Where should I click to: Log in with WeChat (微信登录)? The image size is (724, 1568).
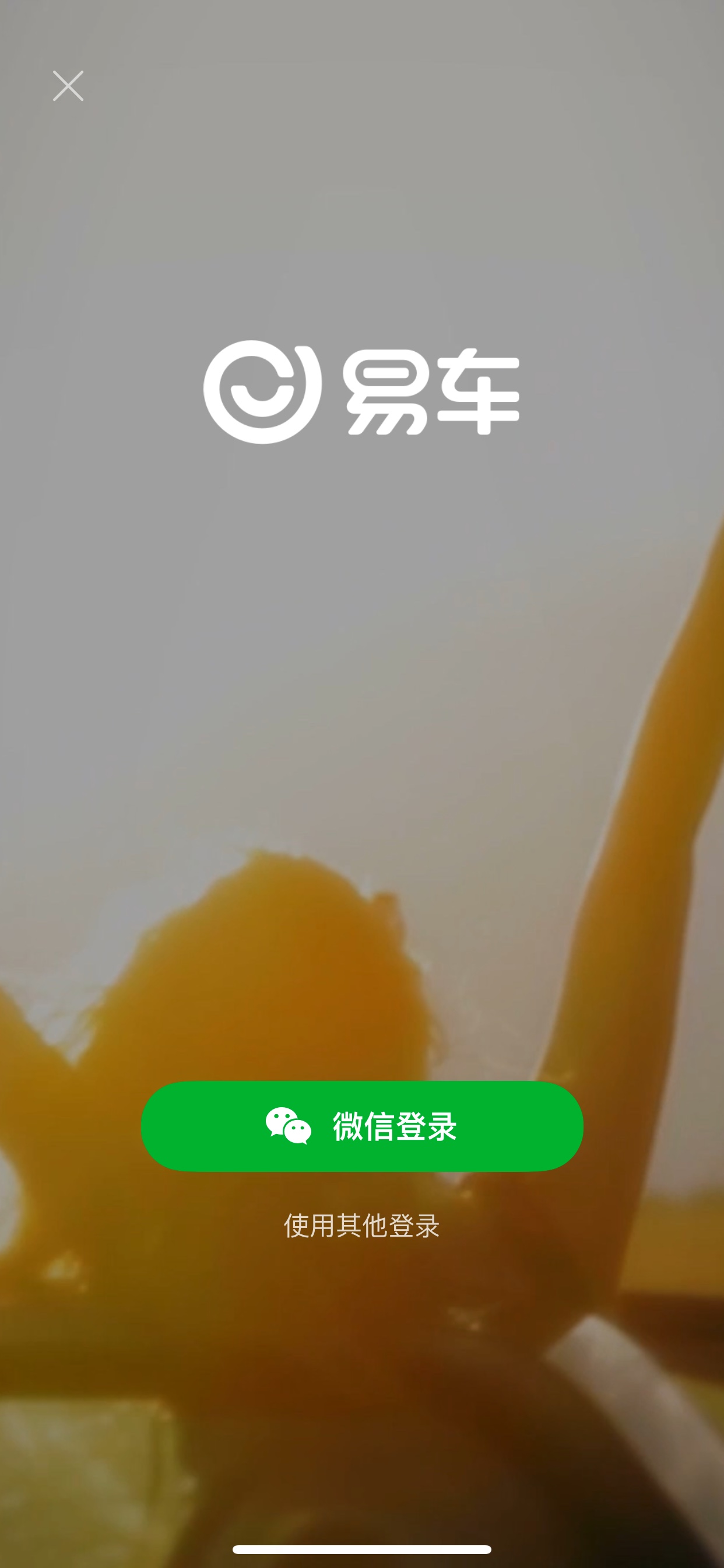click(x=362, y=1126)
